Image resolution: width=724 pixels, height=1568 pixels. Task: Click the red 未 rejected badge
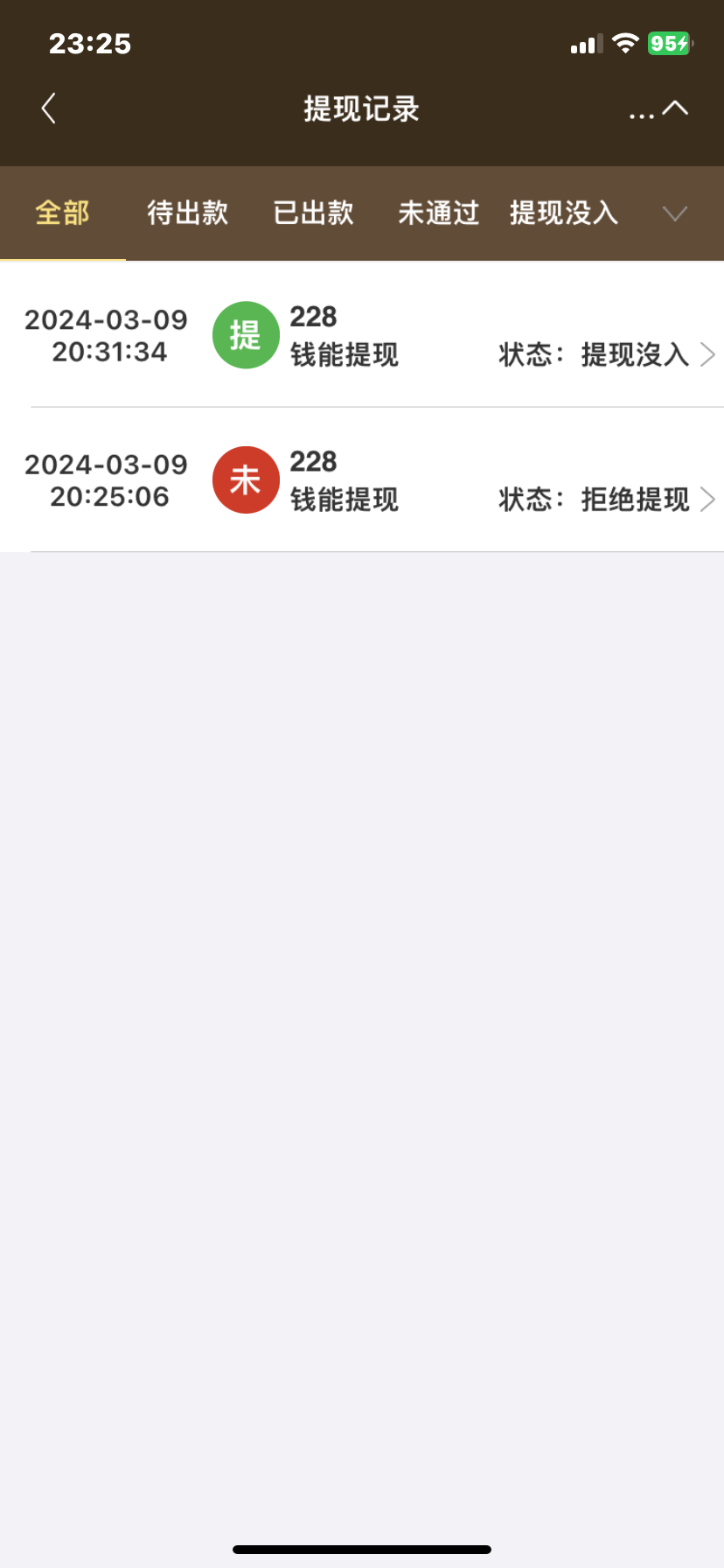246,479
